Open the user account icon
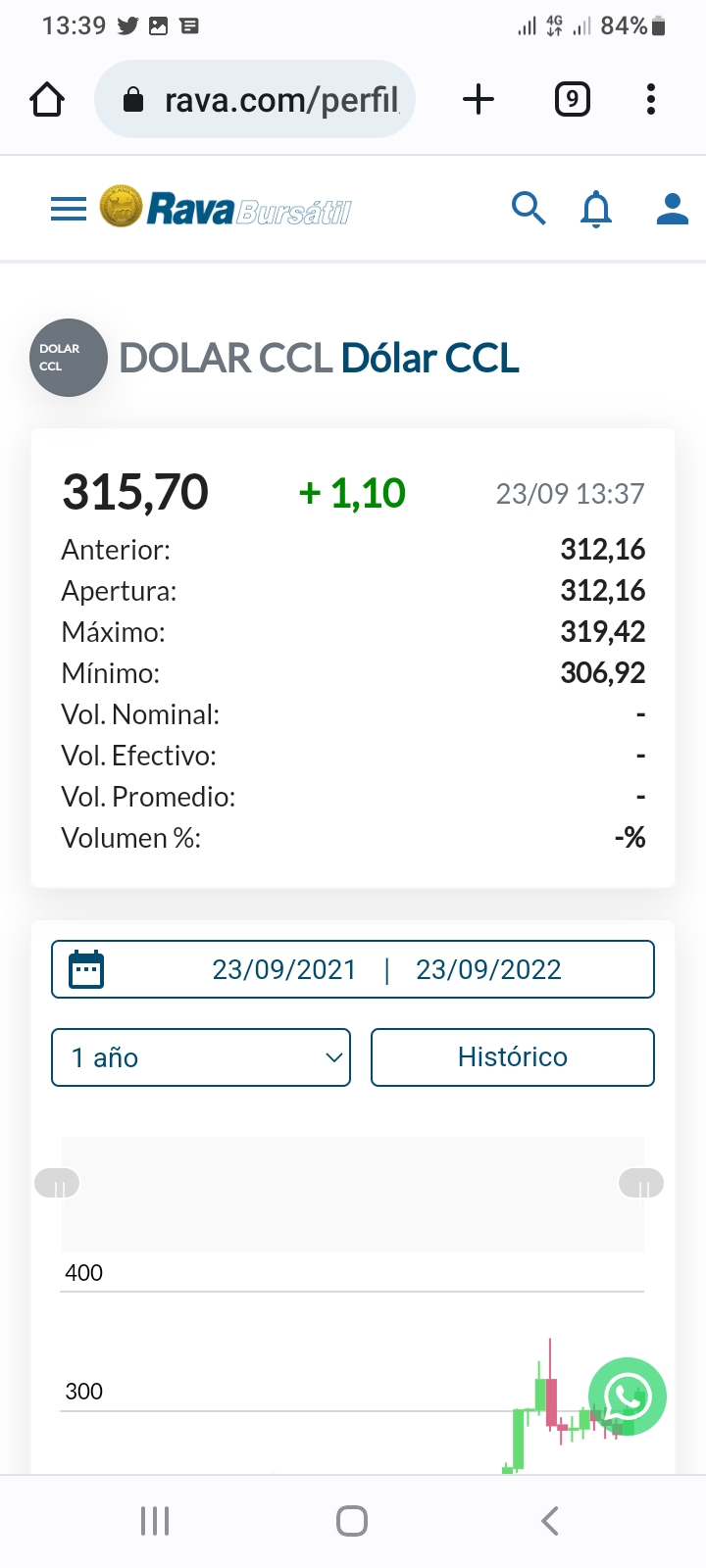 [672, 209]
